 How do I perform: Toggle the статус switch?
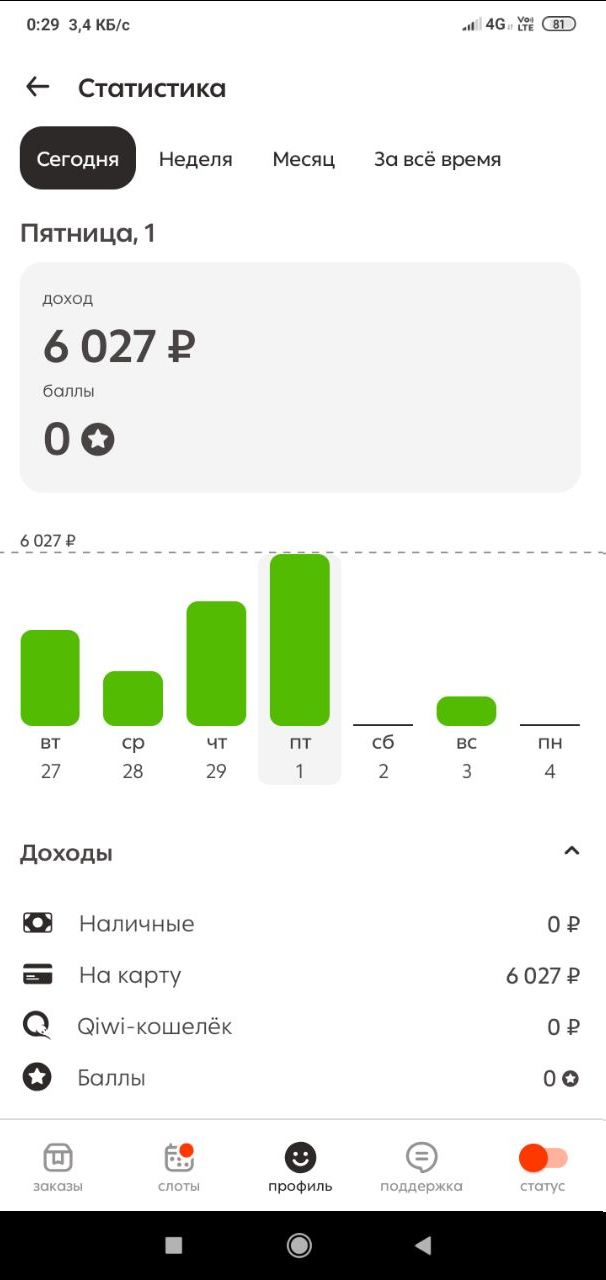[x=543, y=1159]
